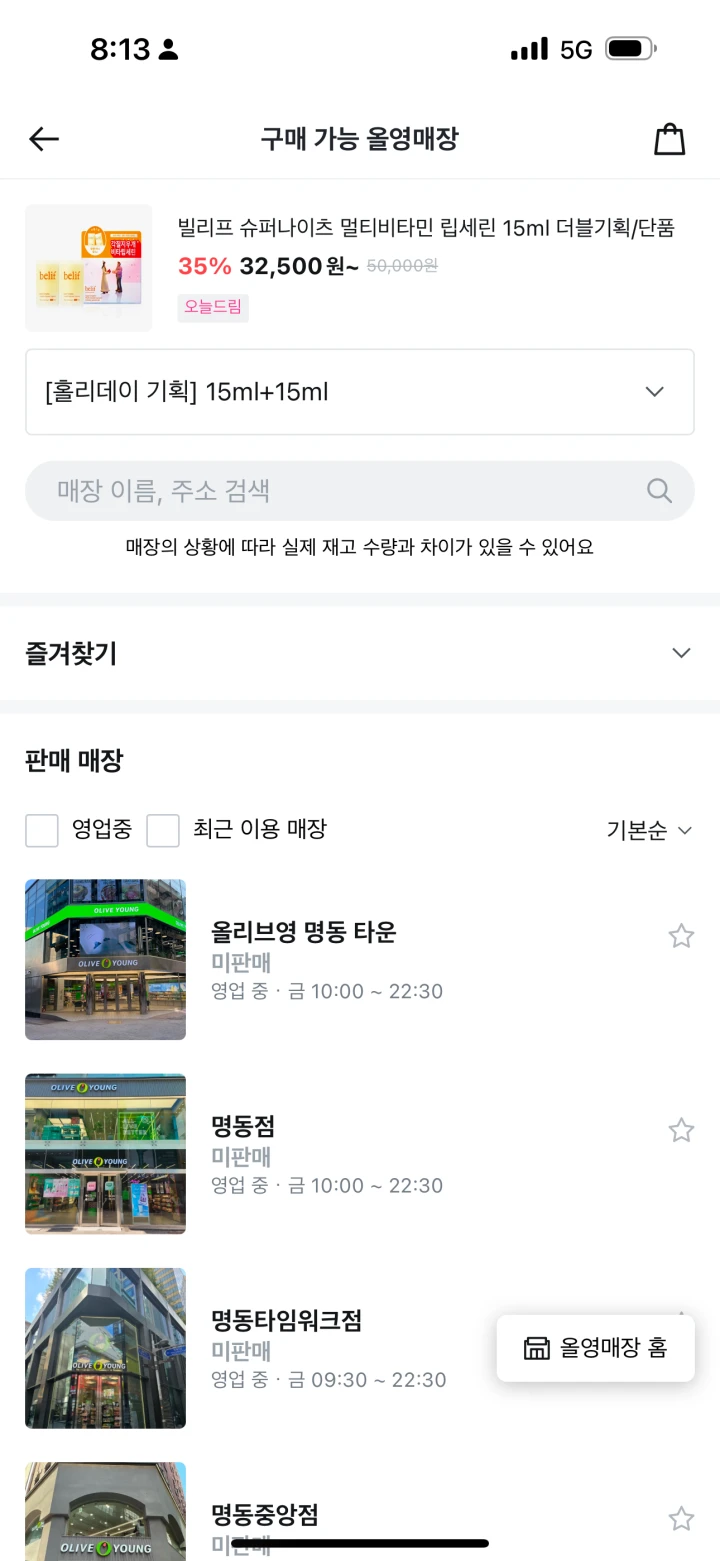
Task: Favorite 명동점 using its star icon
Action: tap(681, 1130)
